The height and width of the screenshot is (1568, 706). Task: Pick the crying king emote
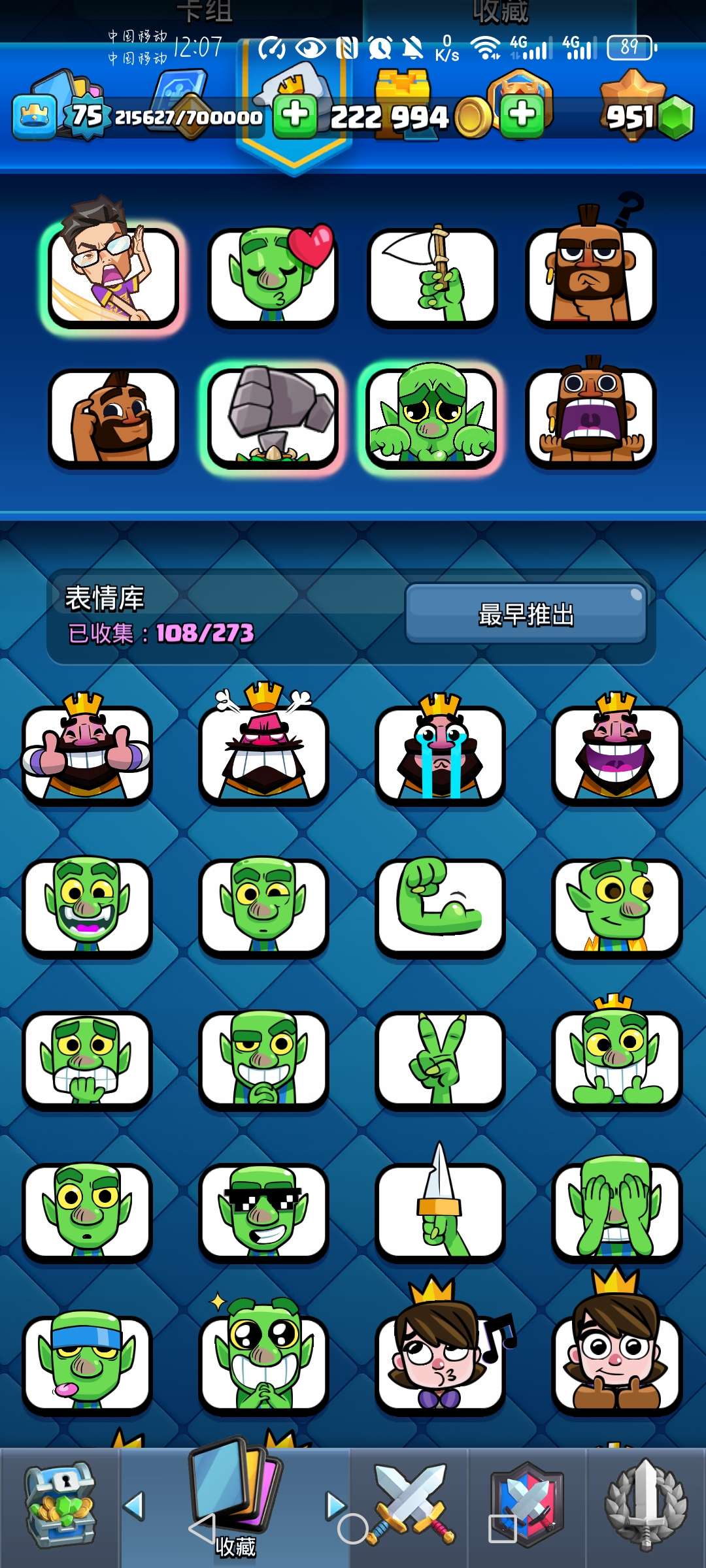coord(440,753)
